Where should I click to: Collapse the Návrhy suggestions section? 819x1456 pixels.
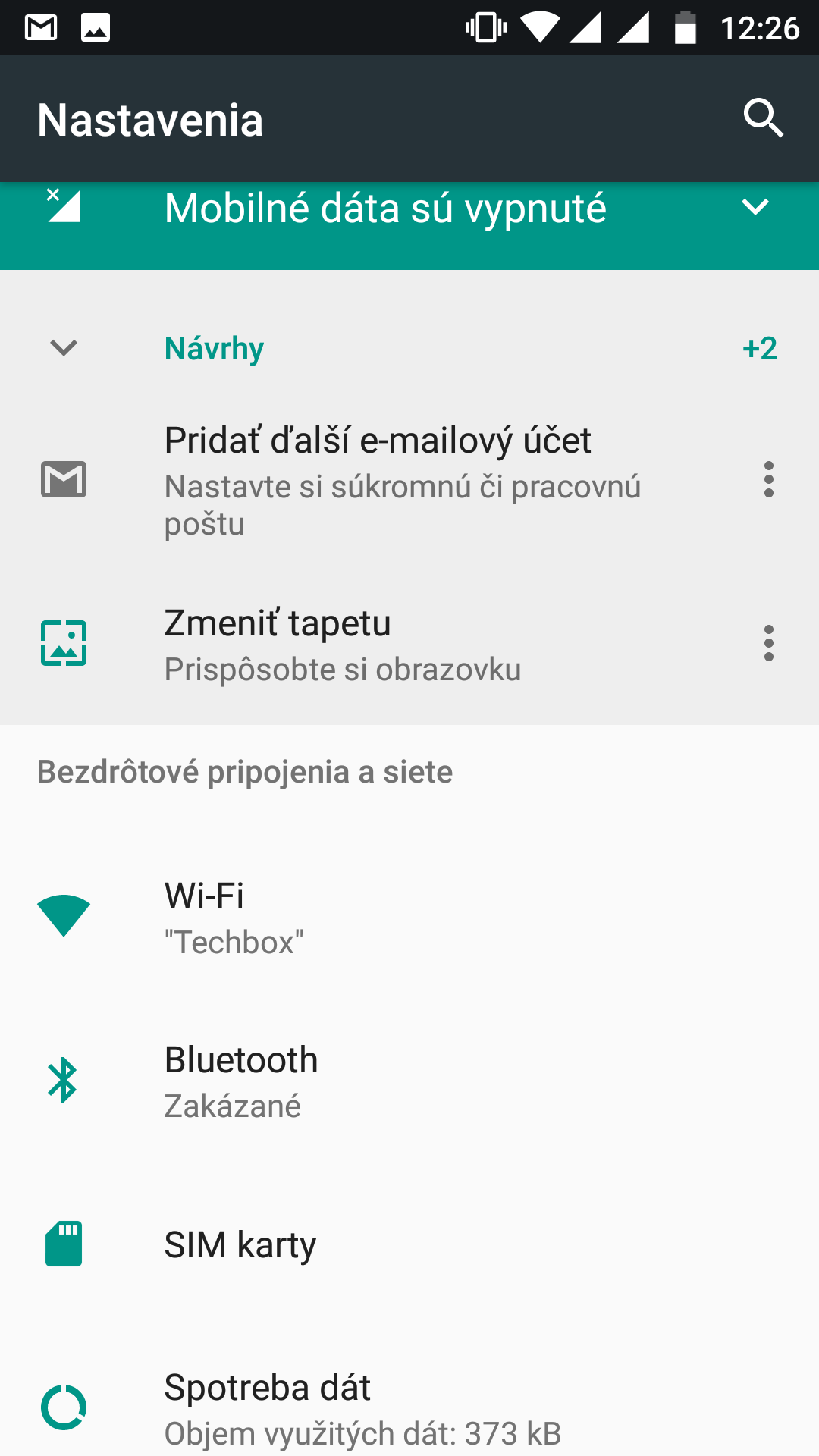click(x=64, y=348)
